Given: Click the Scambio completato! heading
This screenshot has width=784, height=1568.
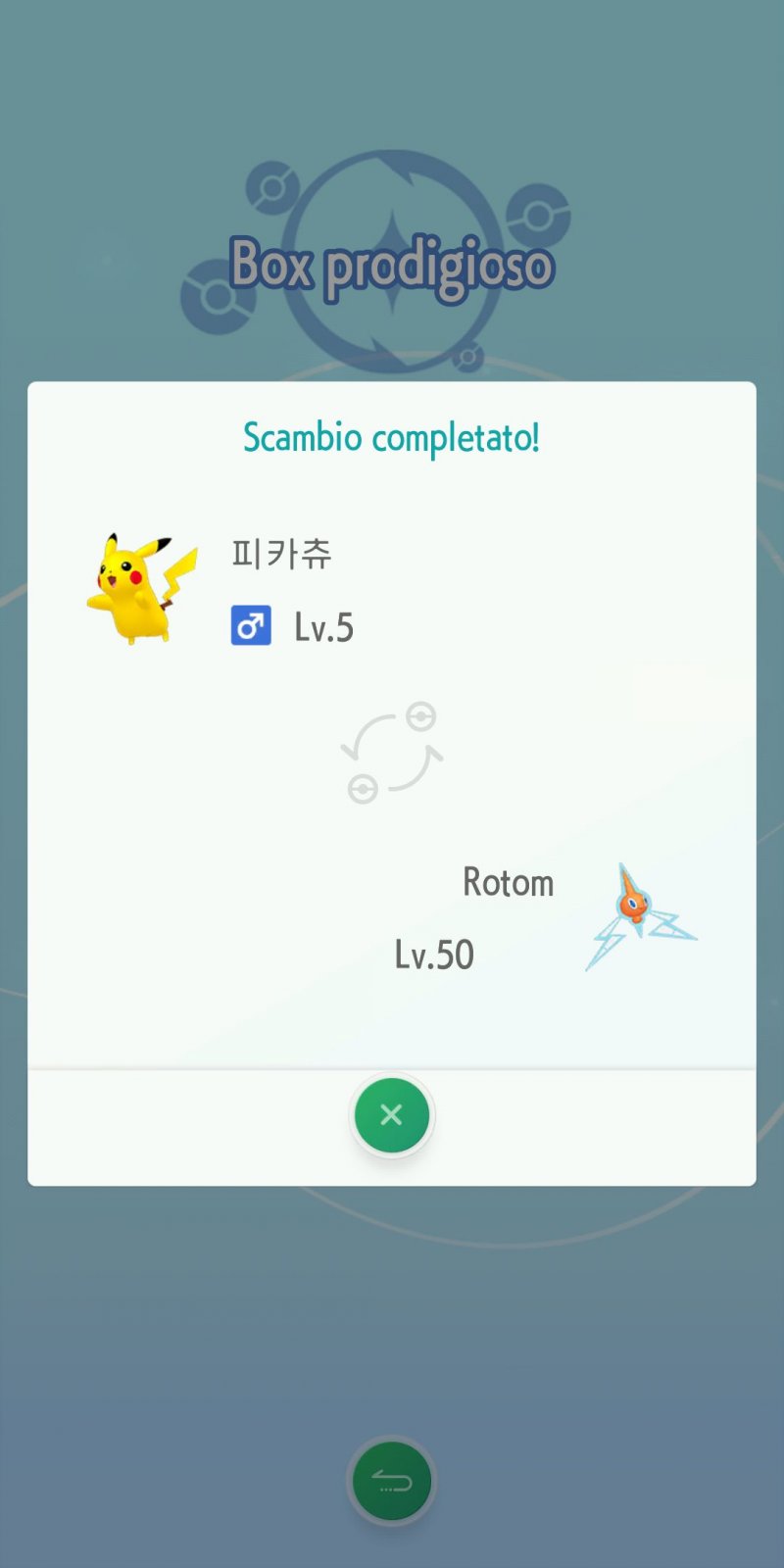Looking at the screenshot, I should point(392,438).
